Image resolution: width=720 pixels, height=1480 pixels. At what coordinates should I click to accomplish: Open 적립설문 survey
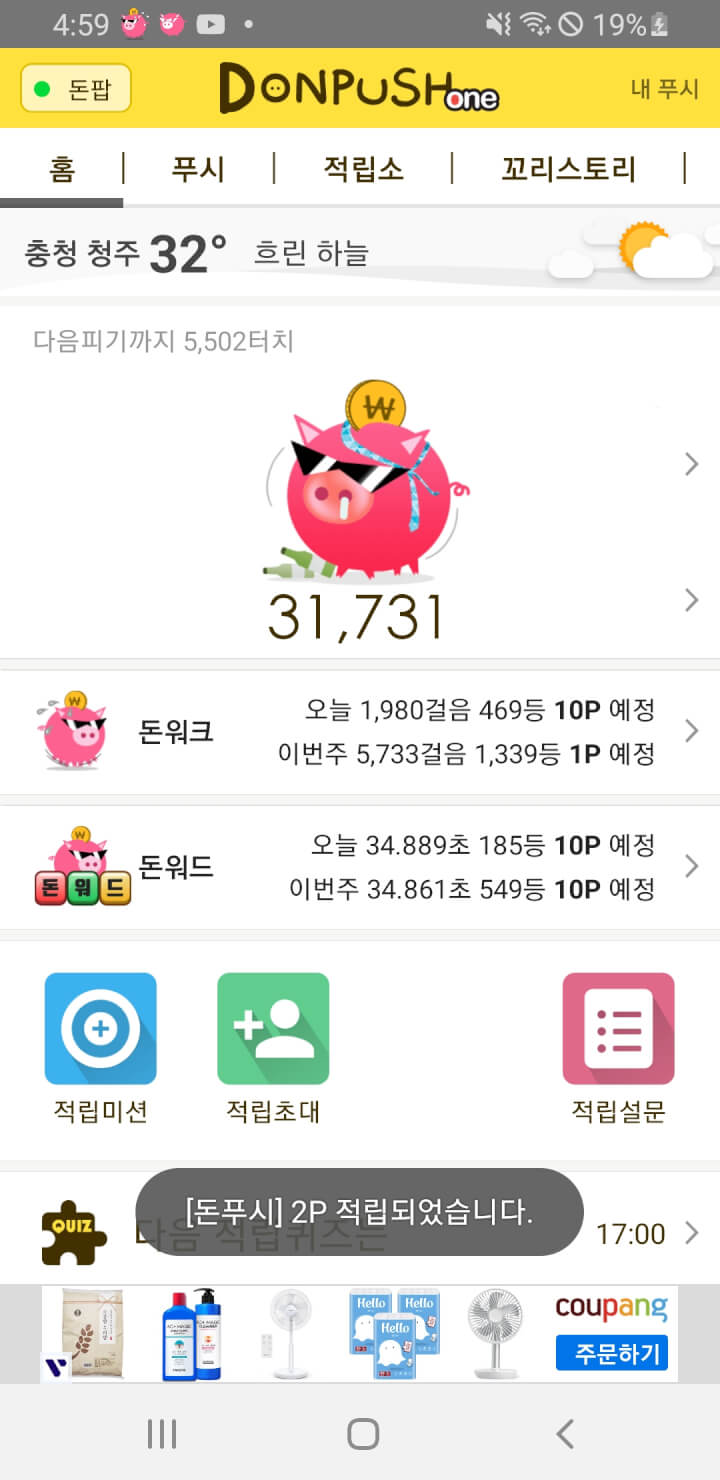(618, 1047)
